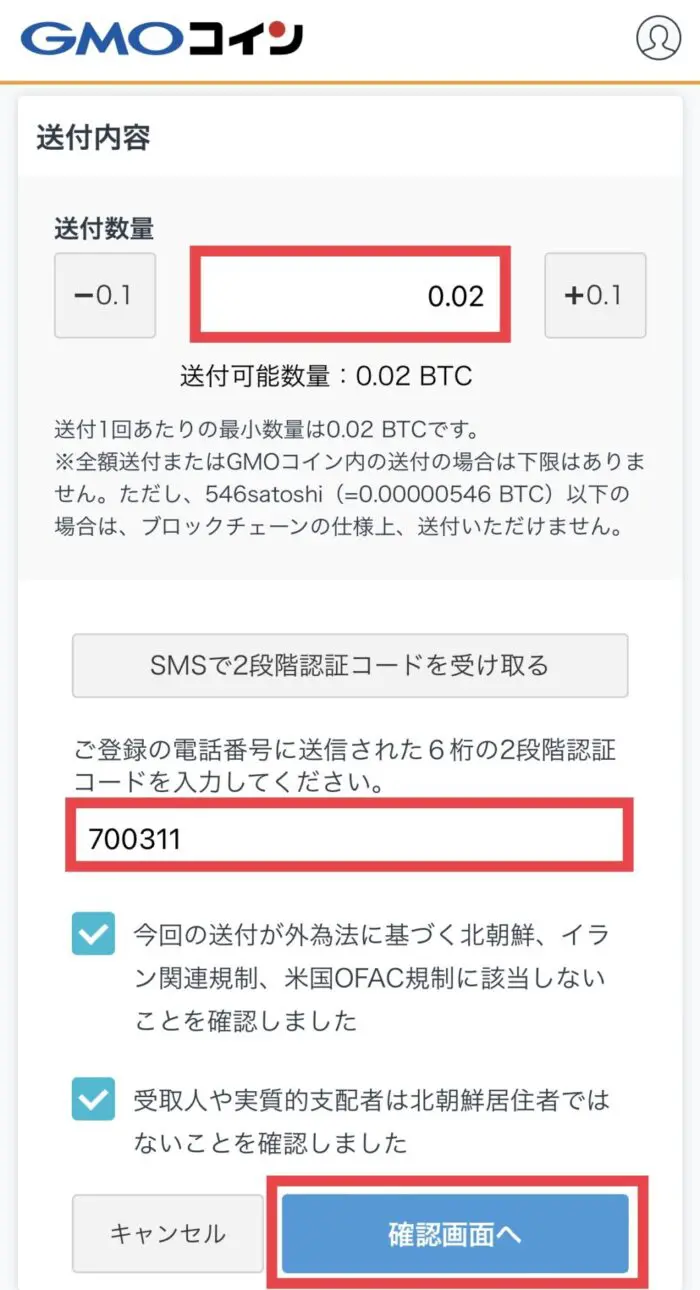Focus the 6-digit verification code field
The width and height of the screenshot is (700, 1290).
tap(350, 838)
